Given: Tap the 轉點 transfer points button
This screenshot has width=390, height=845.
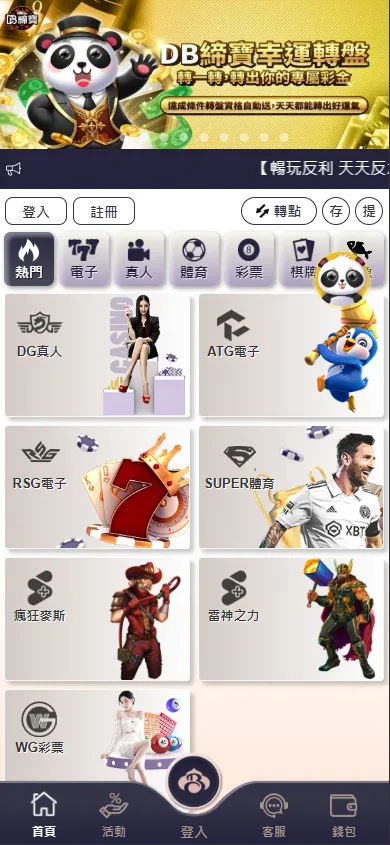Looking at the screenshot, I should coord(278,211).
